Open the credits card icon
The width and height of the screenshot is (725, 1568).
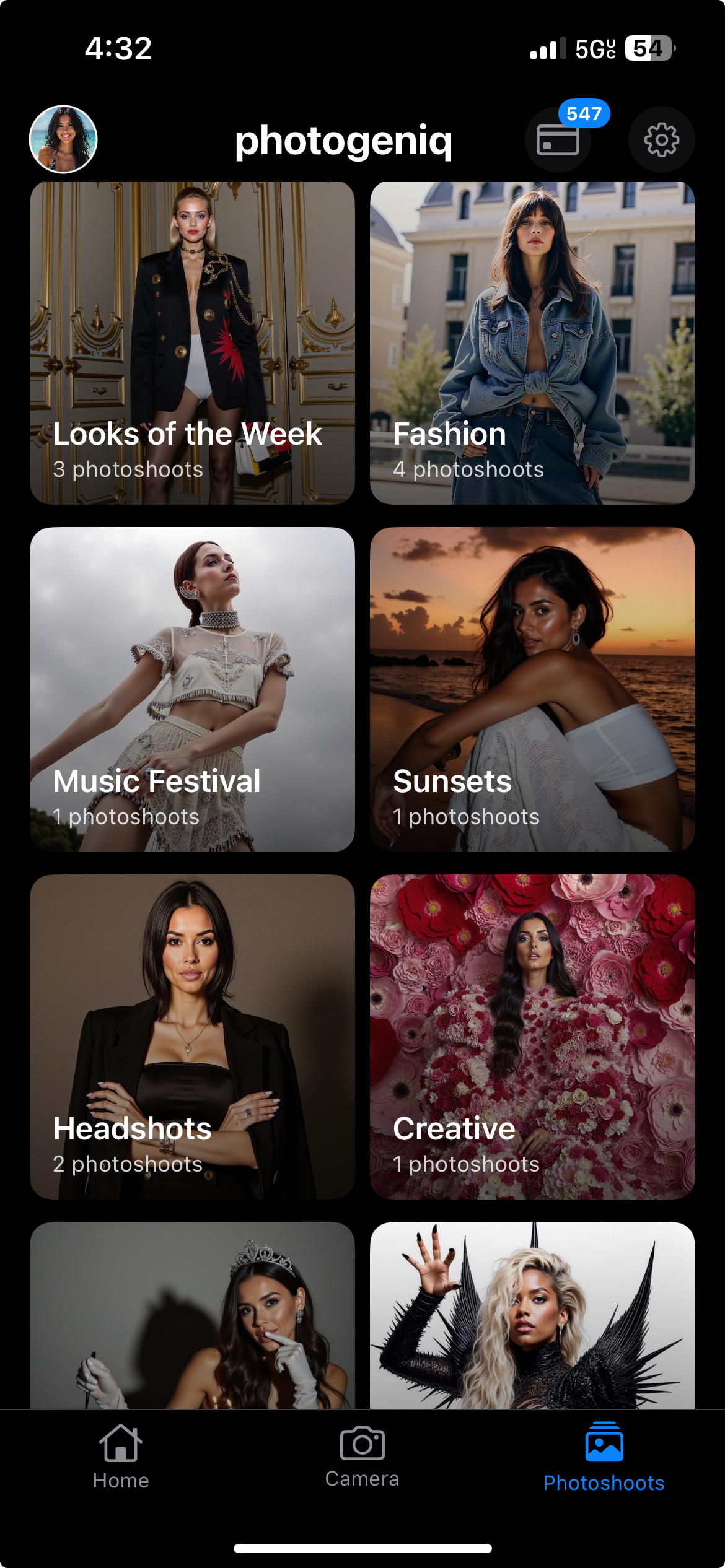coord(558,140)
